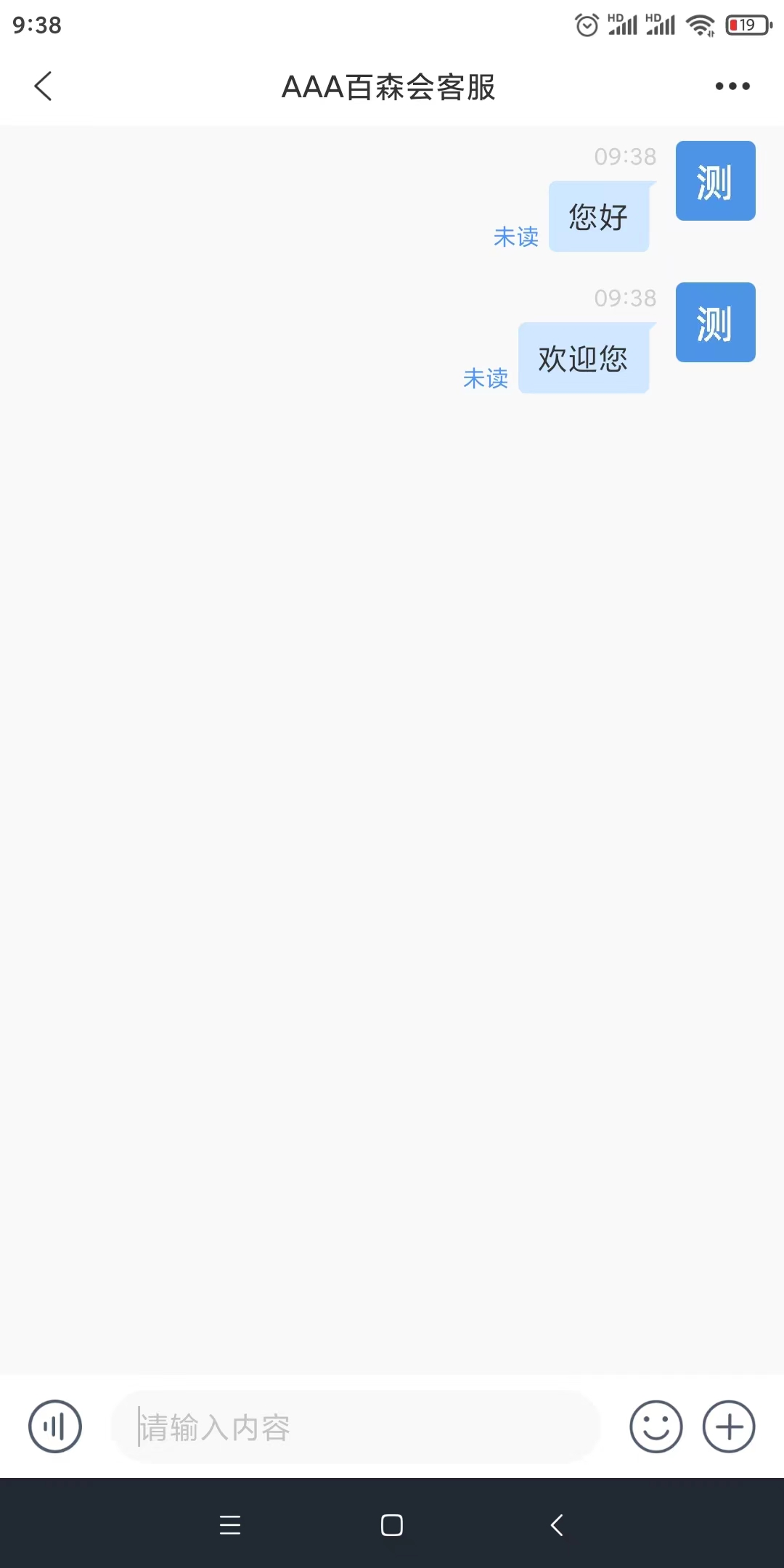
Task: Tap the system home button
Action: pyautogui.click(x=392, y=1525)
